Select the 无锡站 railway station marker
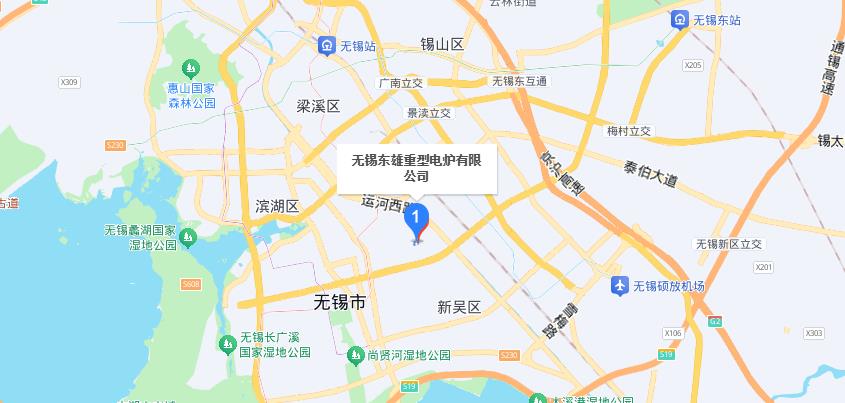Image resolution: width=845 pixels, height=403 pixels. pos(327,46)
